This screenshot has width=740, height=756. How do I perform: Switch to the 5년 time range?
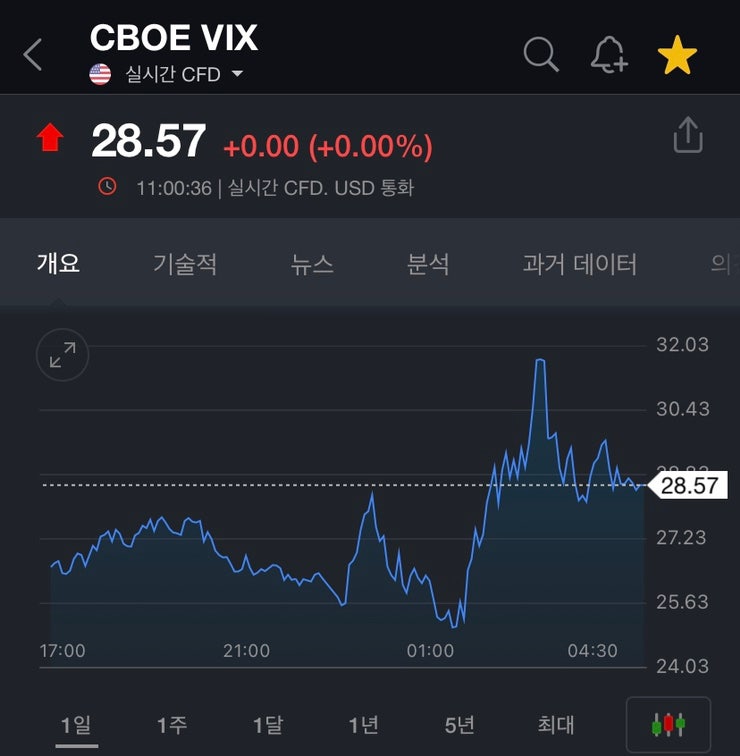click(459, 725)
